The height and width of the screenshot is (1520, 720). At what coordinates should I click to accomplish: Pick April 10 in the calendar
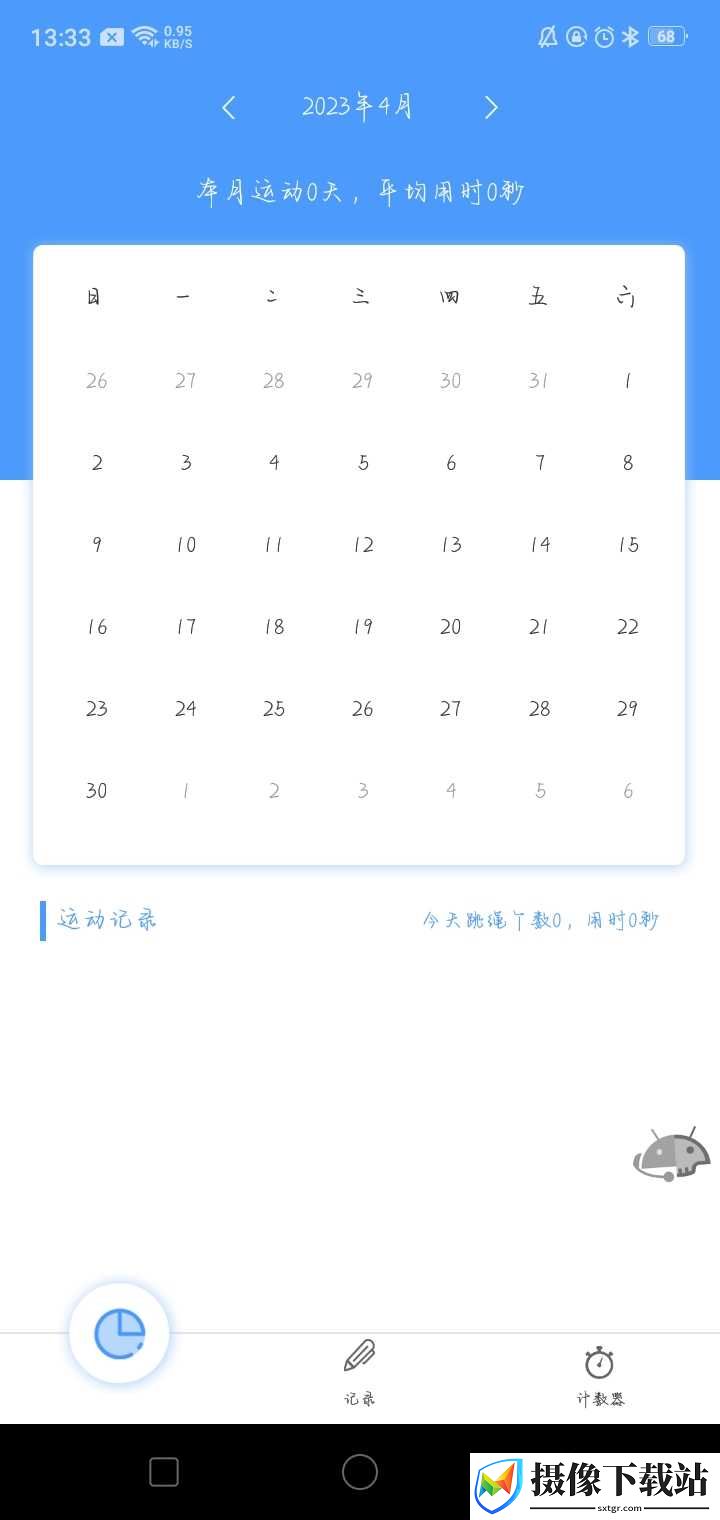(x=186, y=545)
